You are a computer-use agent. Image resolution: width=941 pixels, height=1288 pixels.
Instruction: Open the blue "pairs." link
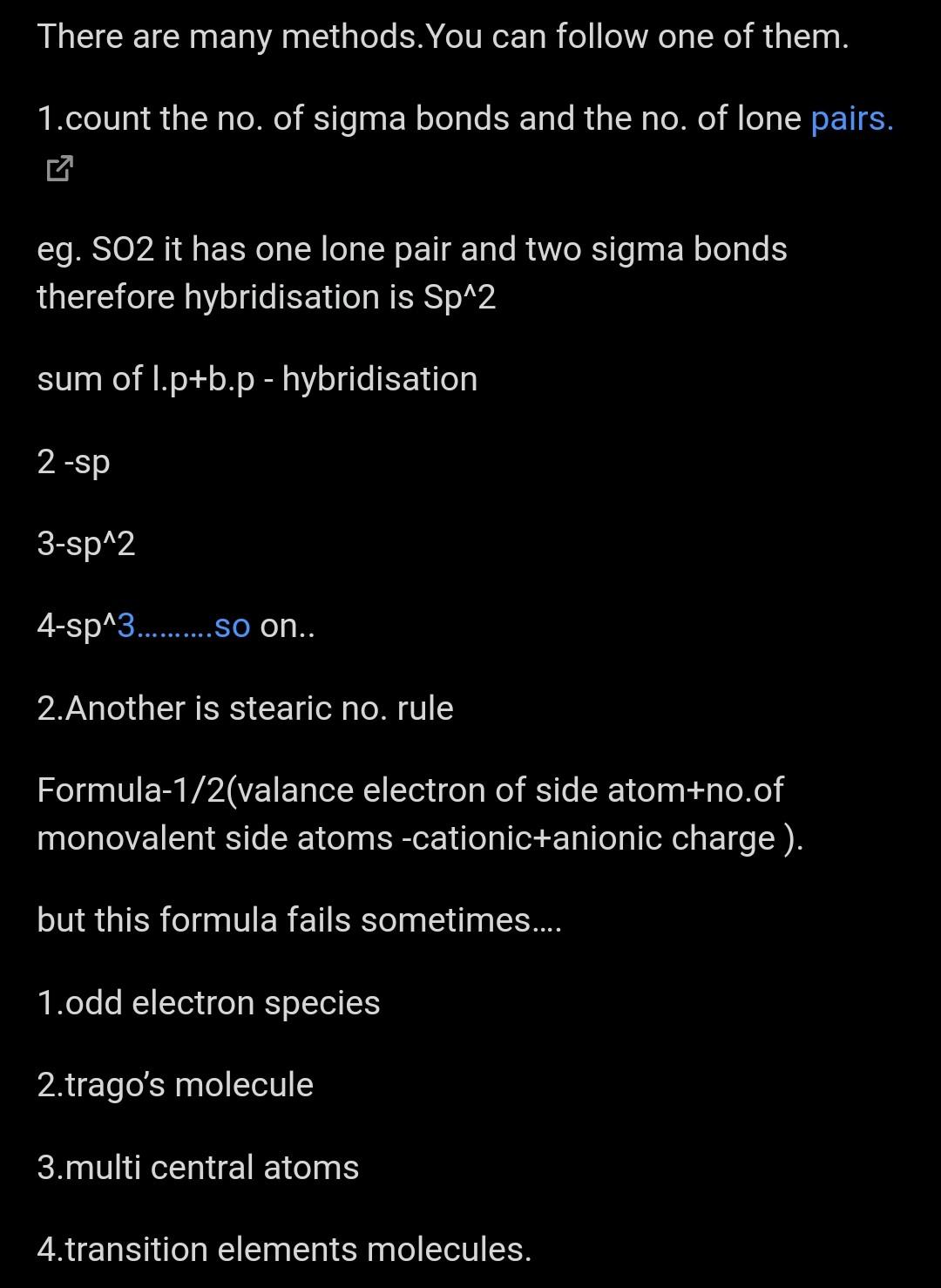pos(851,119)
